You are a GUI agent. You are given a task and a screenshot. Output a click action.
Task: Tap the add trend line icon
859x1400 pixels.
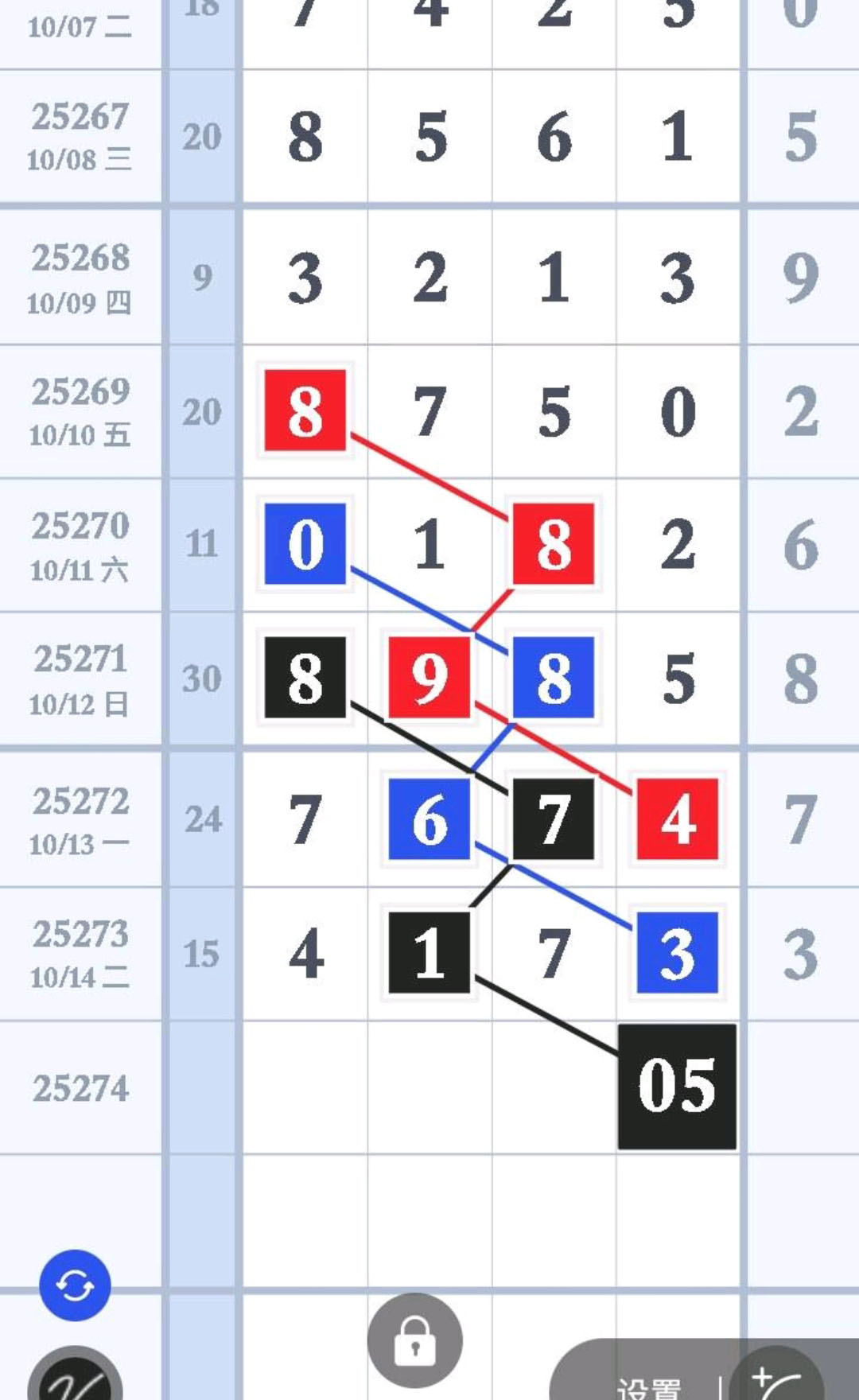tap(775, 1381)
